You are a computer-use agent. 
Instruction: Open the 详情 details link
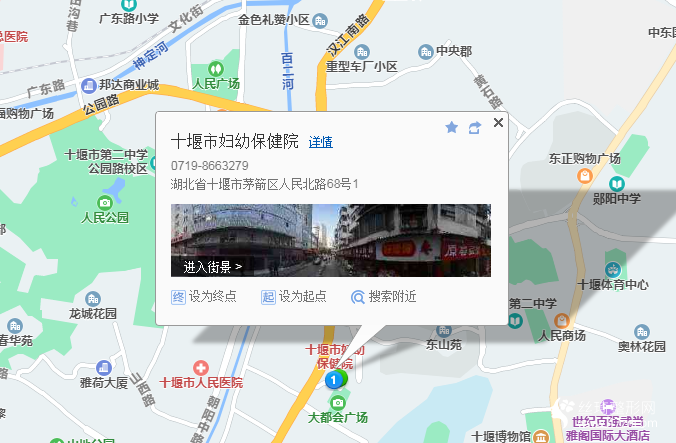pyautogui.click(x=320, y=142)
